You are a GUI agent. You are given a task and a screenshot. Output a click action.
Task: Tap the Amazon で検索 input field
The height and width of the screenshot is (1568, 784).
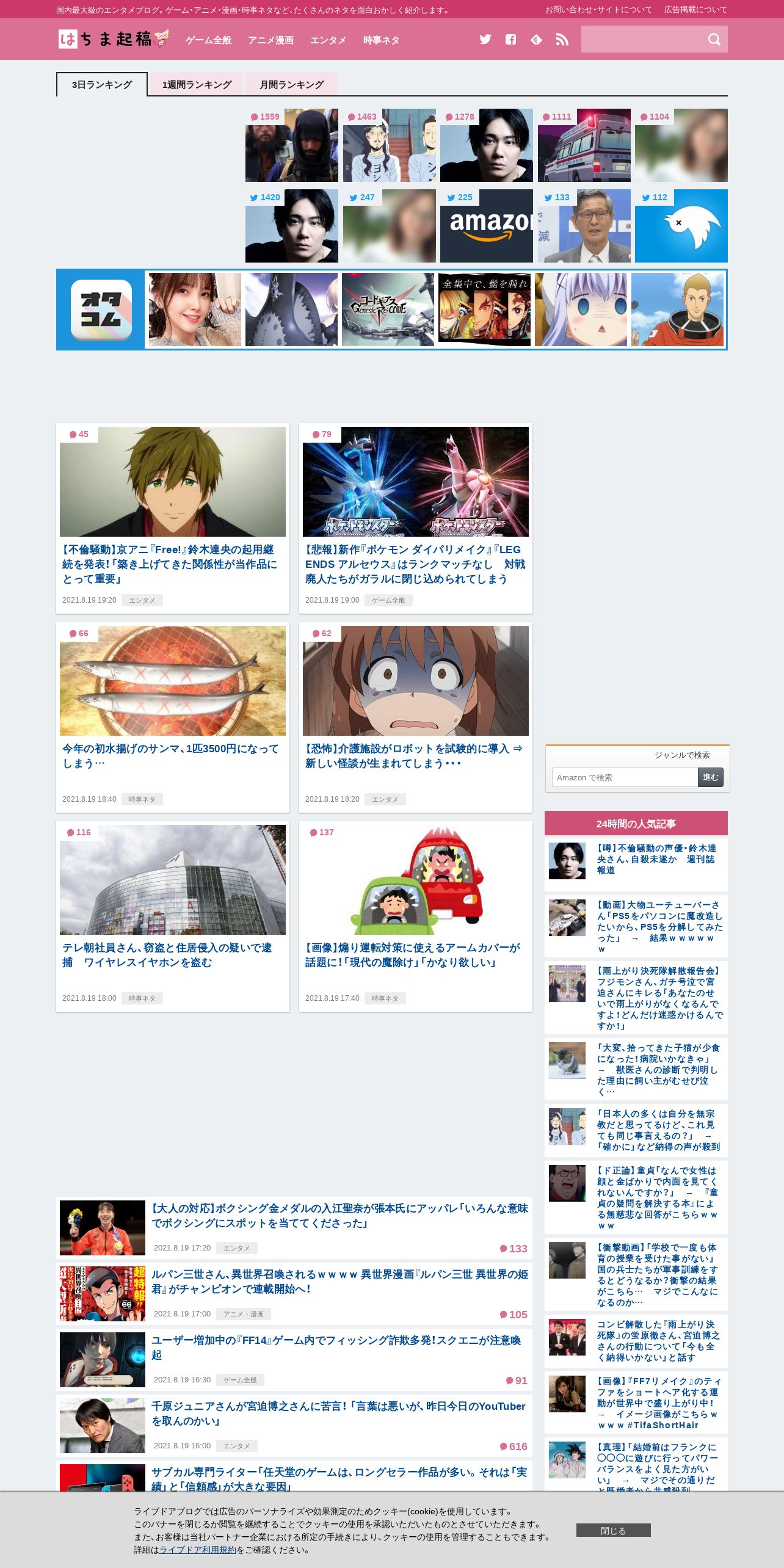(625, 777)
